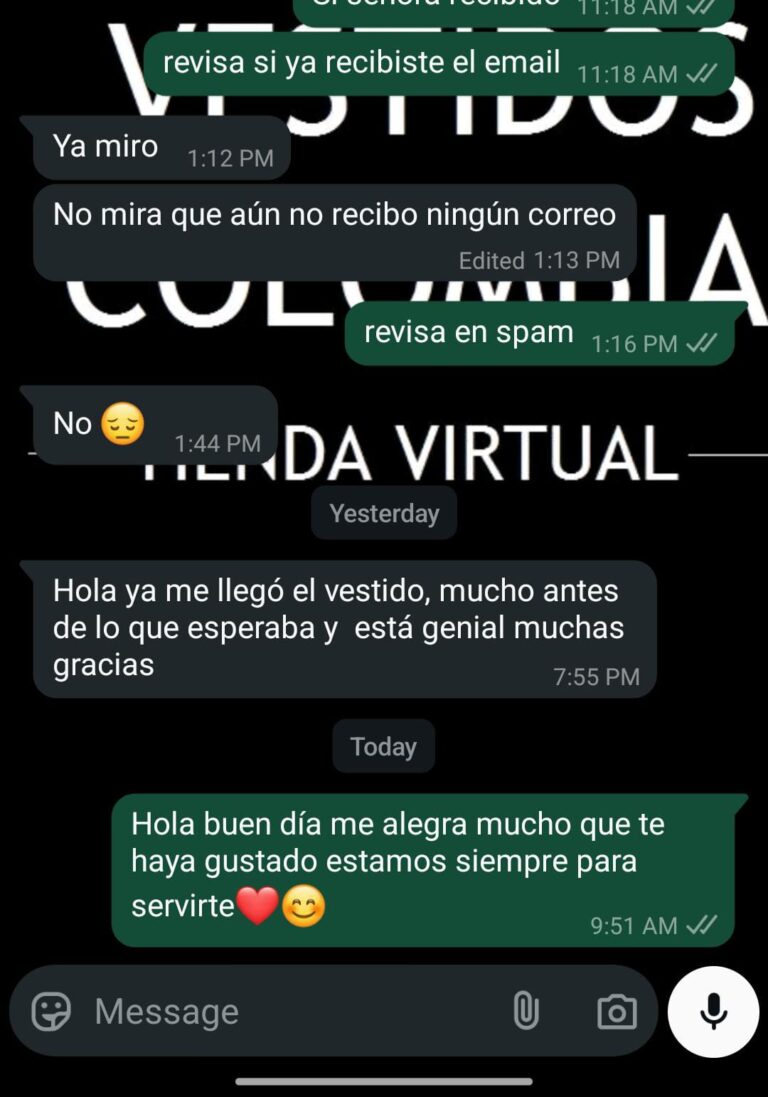Tap the microphone voice message button
Screen dimensions: 768x1097
(713, 1012)
